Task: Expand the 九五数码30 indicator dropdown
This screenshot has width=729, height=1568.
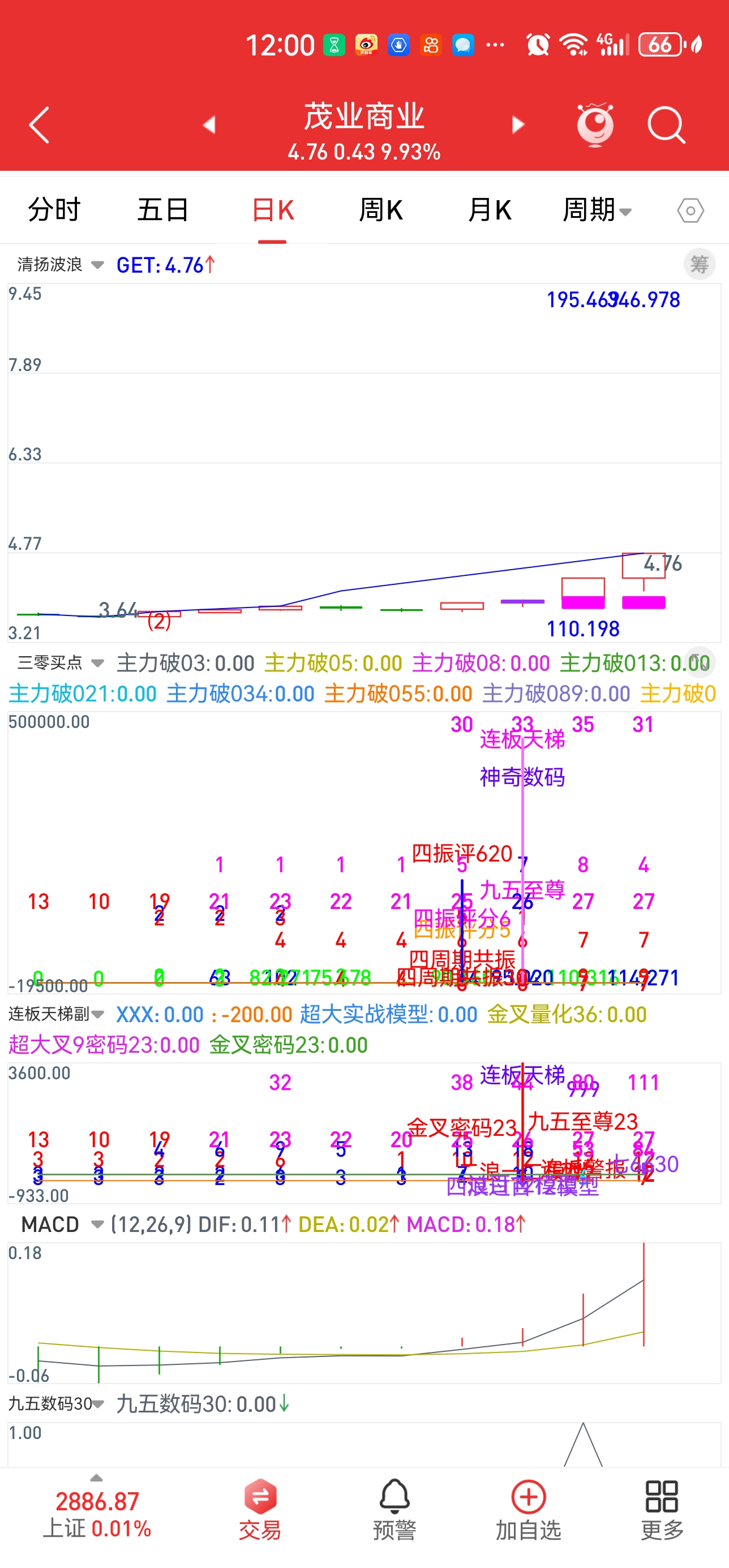Action: click(x=57, y=1405)
